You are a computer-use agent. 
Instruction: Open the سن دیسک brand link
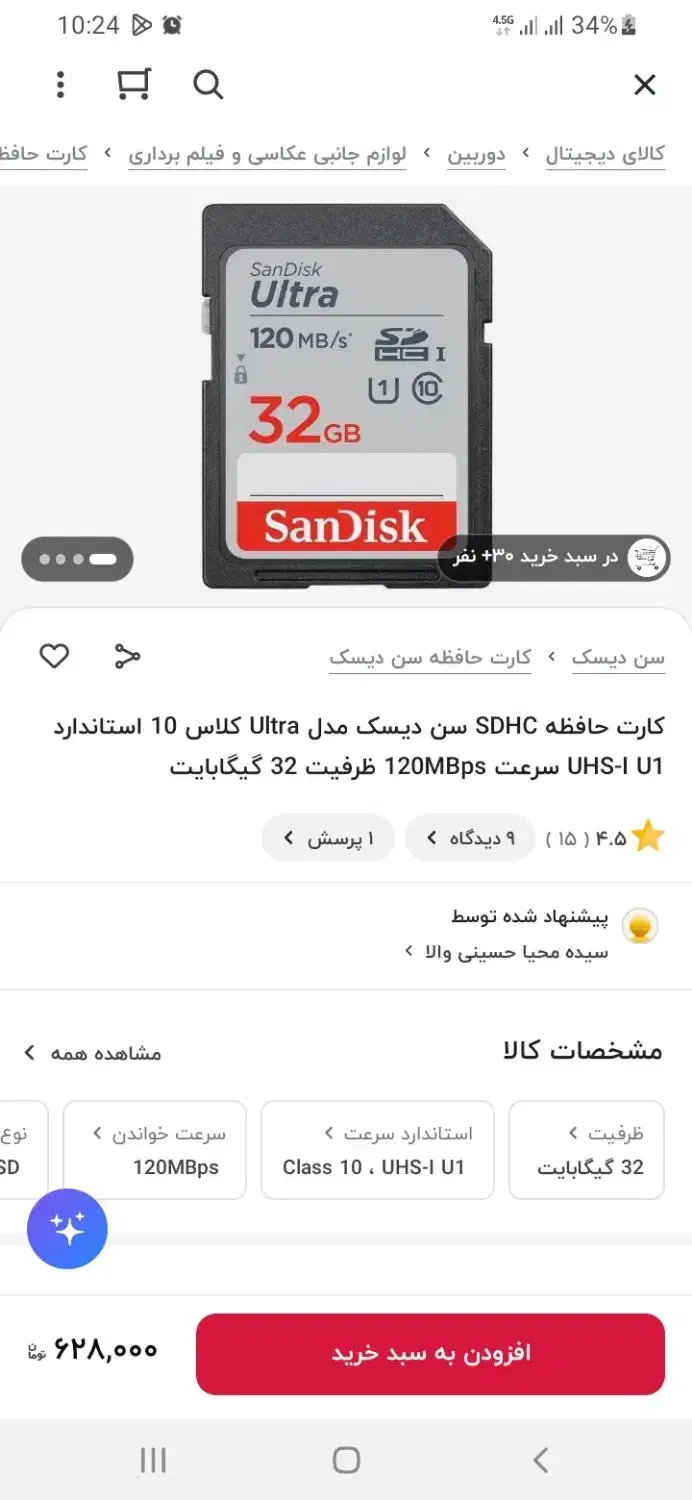(618, 658)
